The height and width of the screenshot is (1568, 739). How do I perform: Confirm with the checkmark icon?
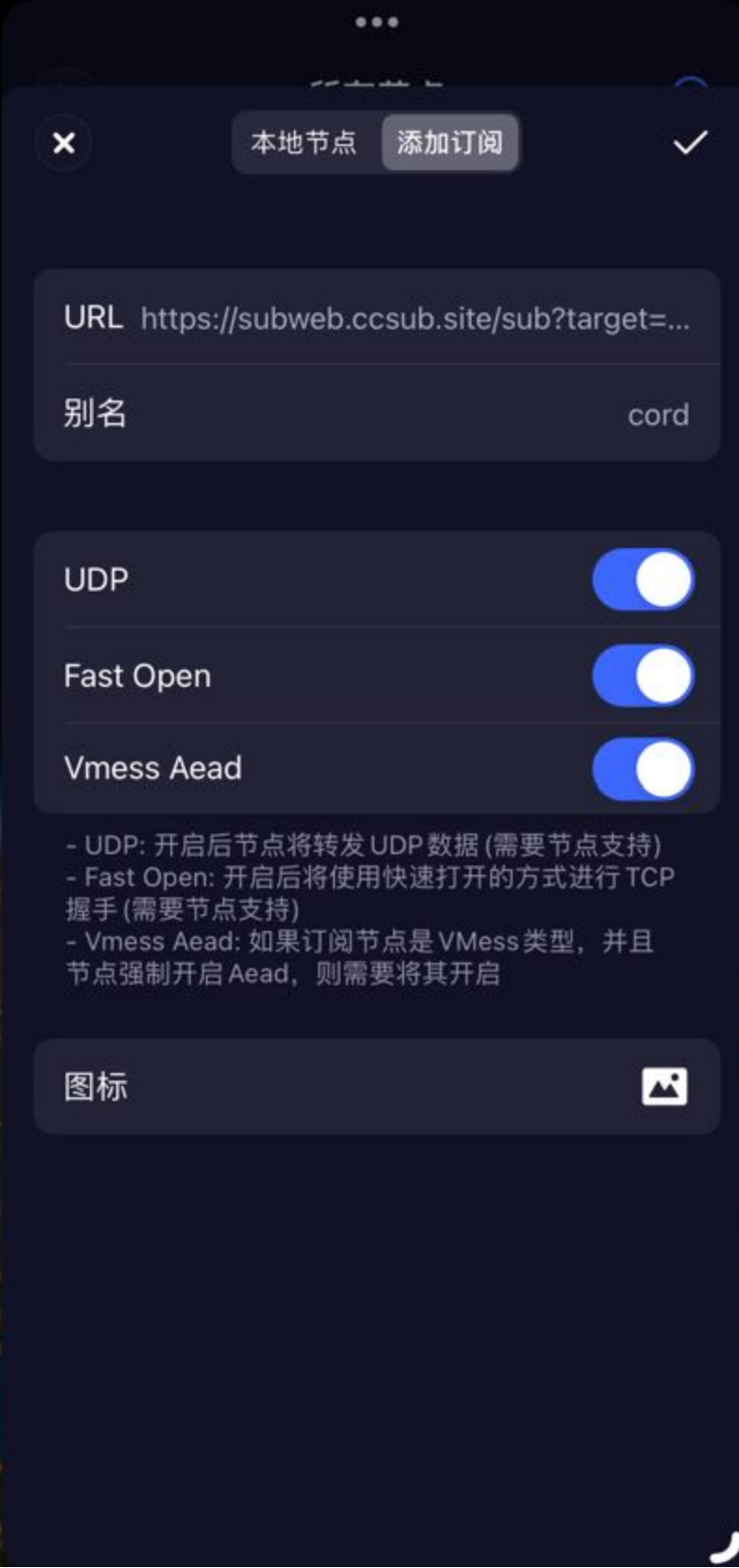[689, 143]
